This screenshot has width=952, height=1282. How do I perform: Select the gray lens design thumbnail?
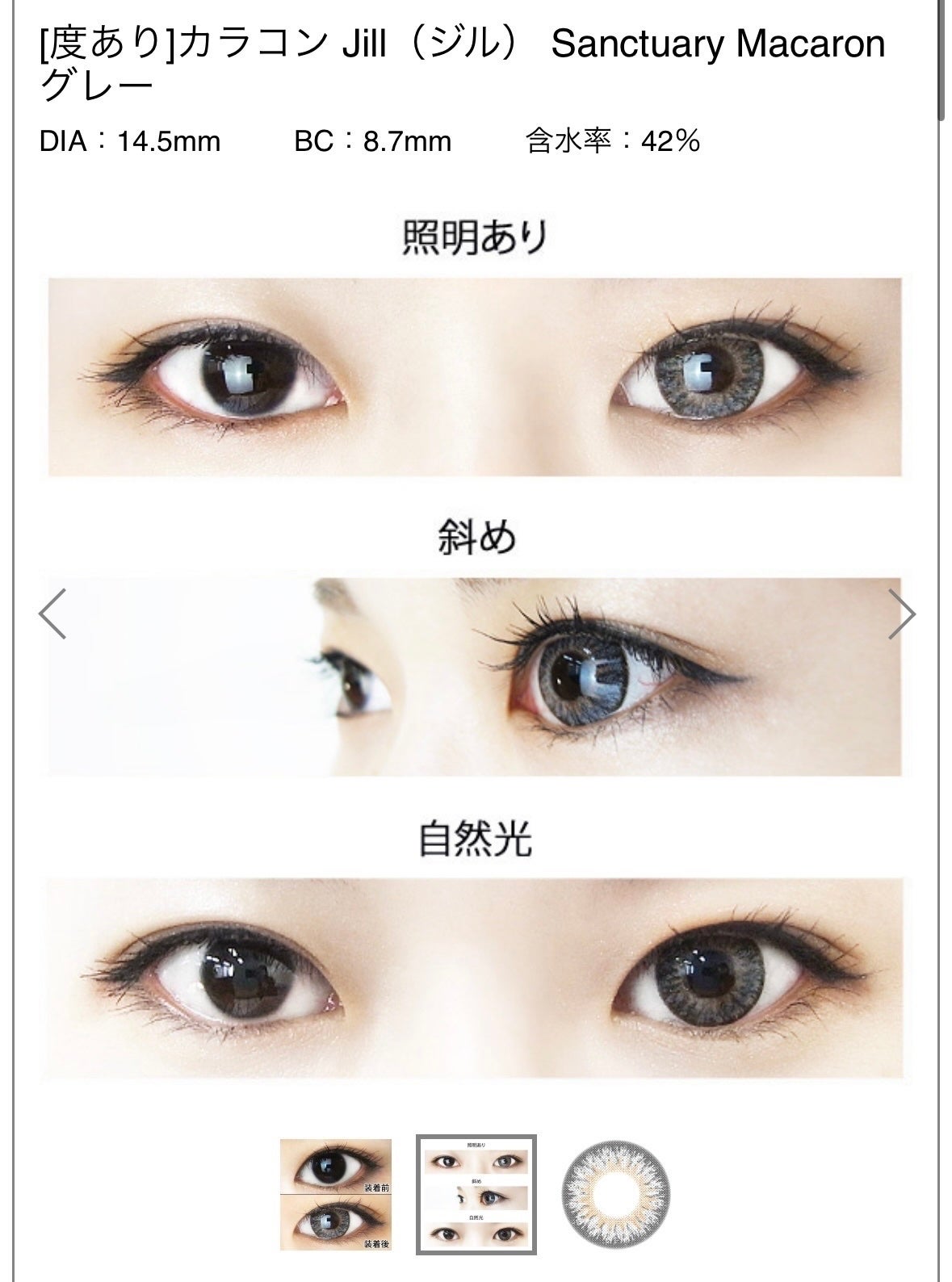coord(616,1194)
